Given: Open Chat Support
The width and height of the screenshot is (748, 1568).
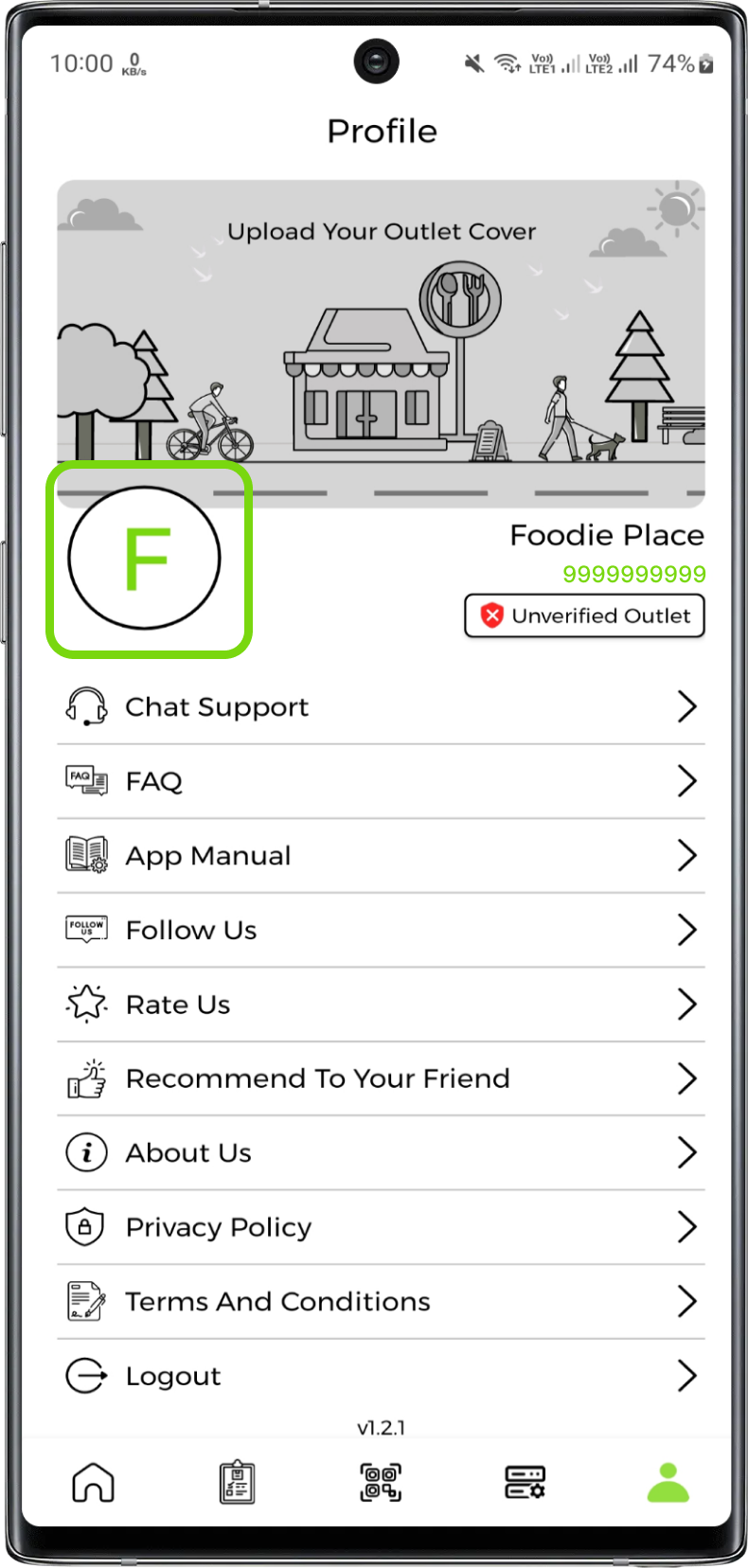Looking at the screenshot, I should click(x=381, y=707).
